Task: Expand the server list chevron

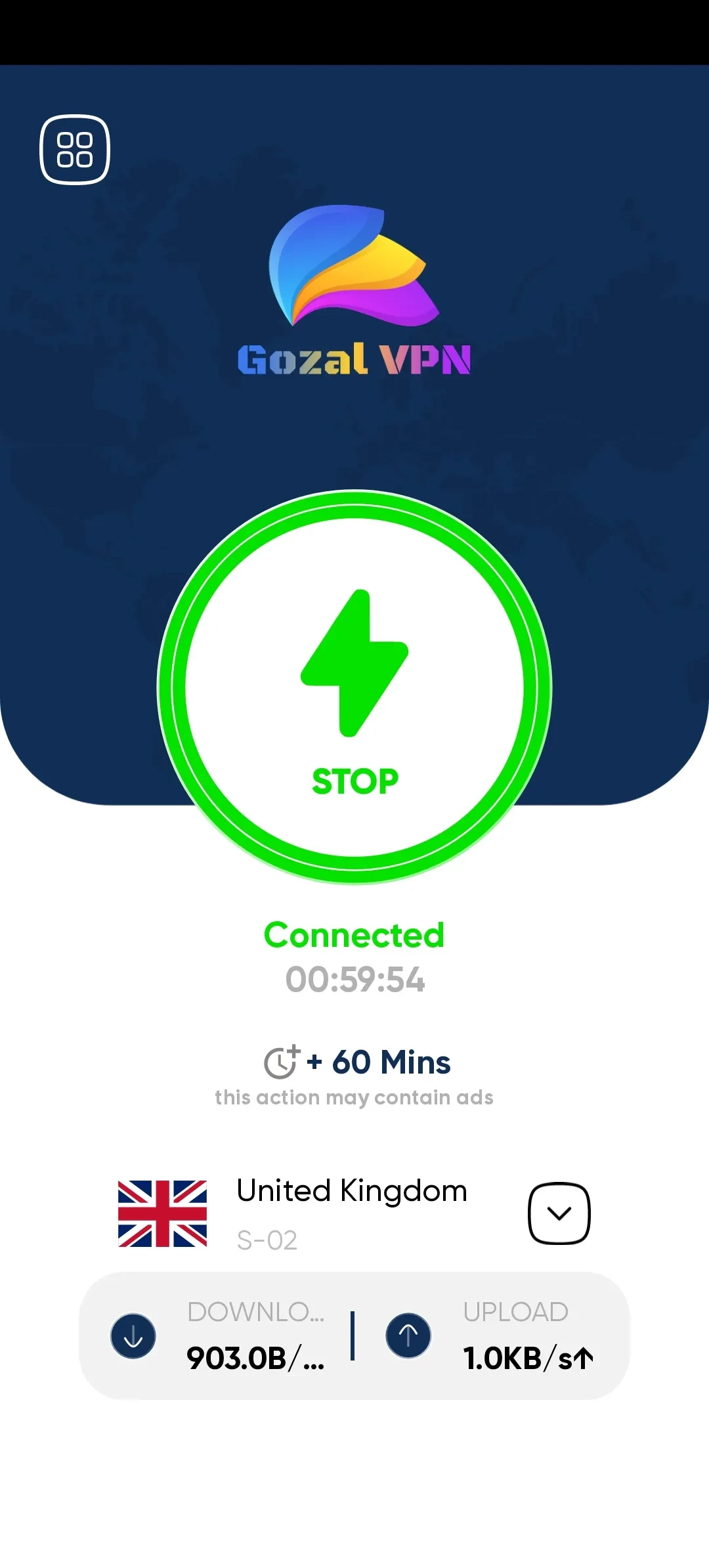Action: pyautogui.click(x=559, y=1213)
